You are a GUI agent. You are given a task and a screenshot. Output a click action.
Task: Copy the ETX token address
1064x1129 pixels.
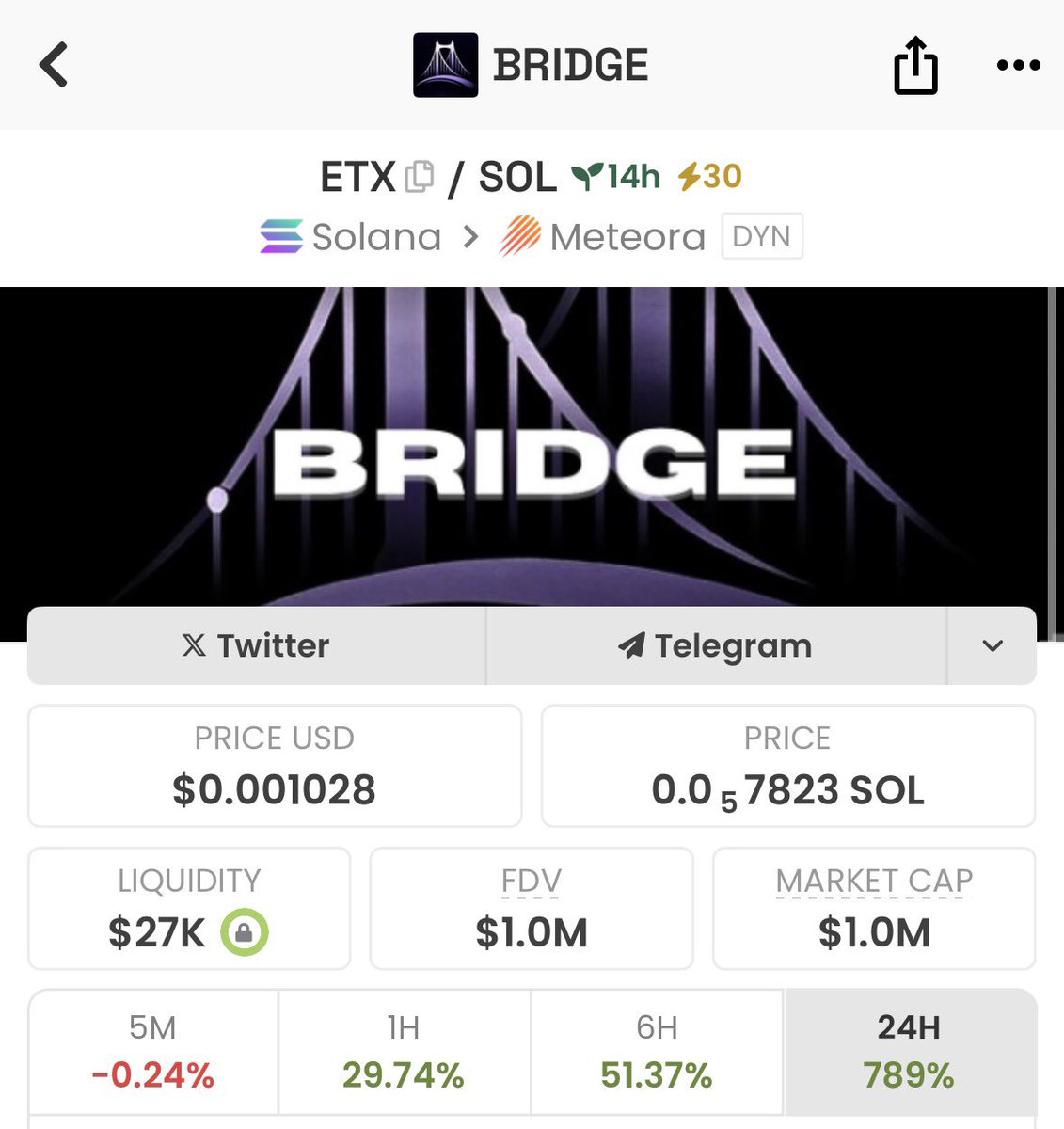[420, 176]
